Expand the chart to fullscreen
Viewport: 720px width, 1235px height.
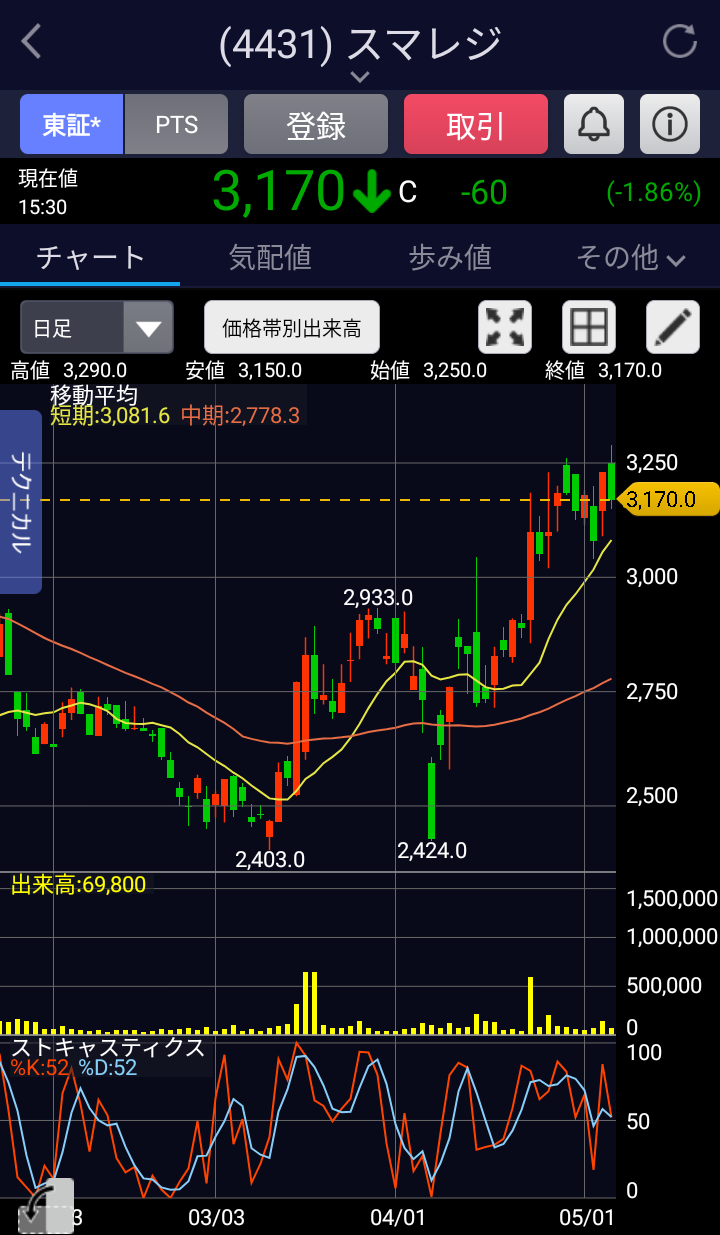pos(505,328)
